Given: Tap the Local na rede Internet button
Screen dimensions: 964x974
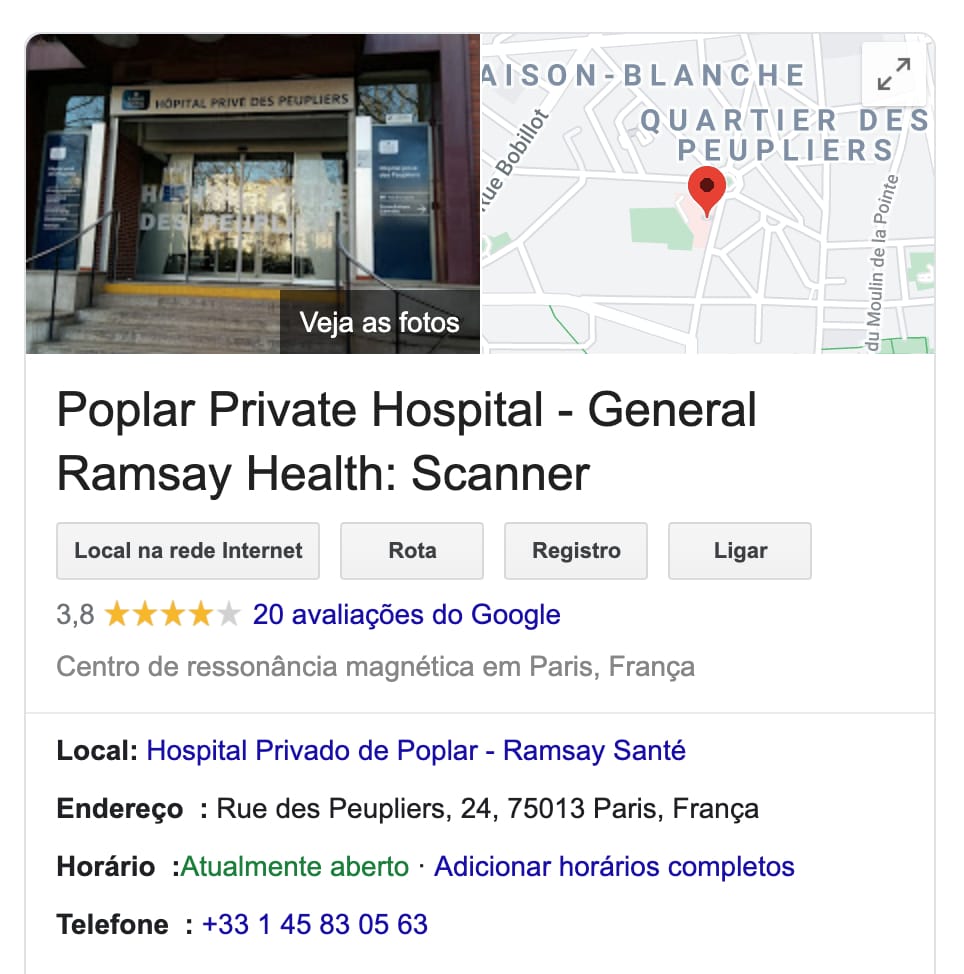Looking at the screenshot, I should click(188, 551).
